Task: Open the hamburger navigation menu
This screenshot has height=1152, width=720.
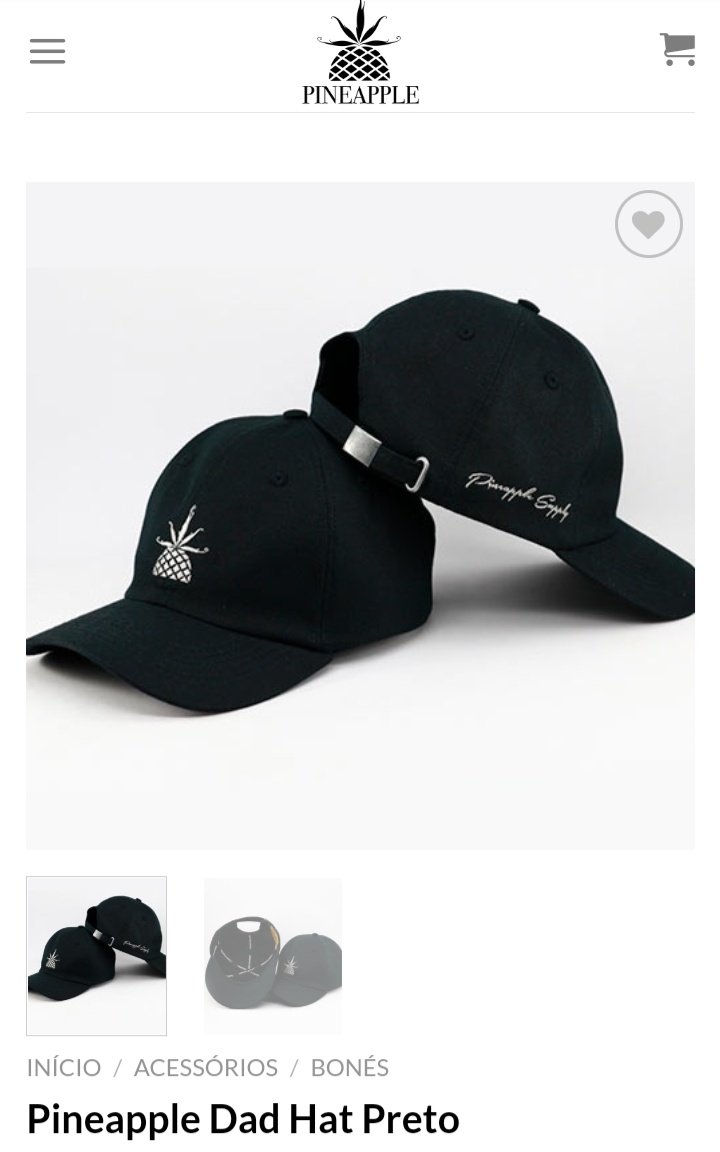Action: point(47,51)
